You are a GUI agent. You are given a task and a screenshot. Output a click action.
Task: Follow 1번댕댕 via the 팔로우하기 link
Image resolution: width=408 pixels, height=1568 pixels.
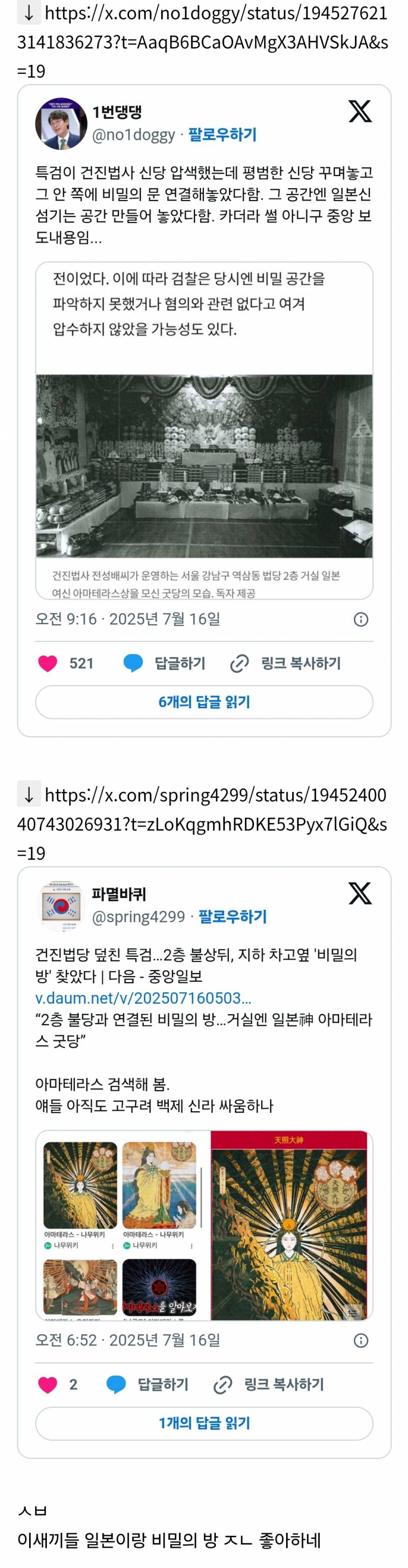click(x=222, y=135)
